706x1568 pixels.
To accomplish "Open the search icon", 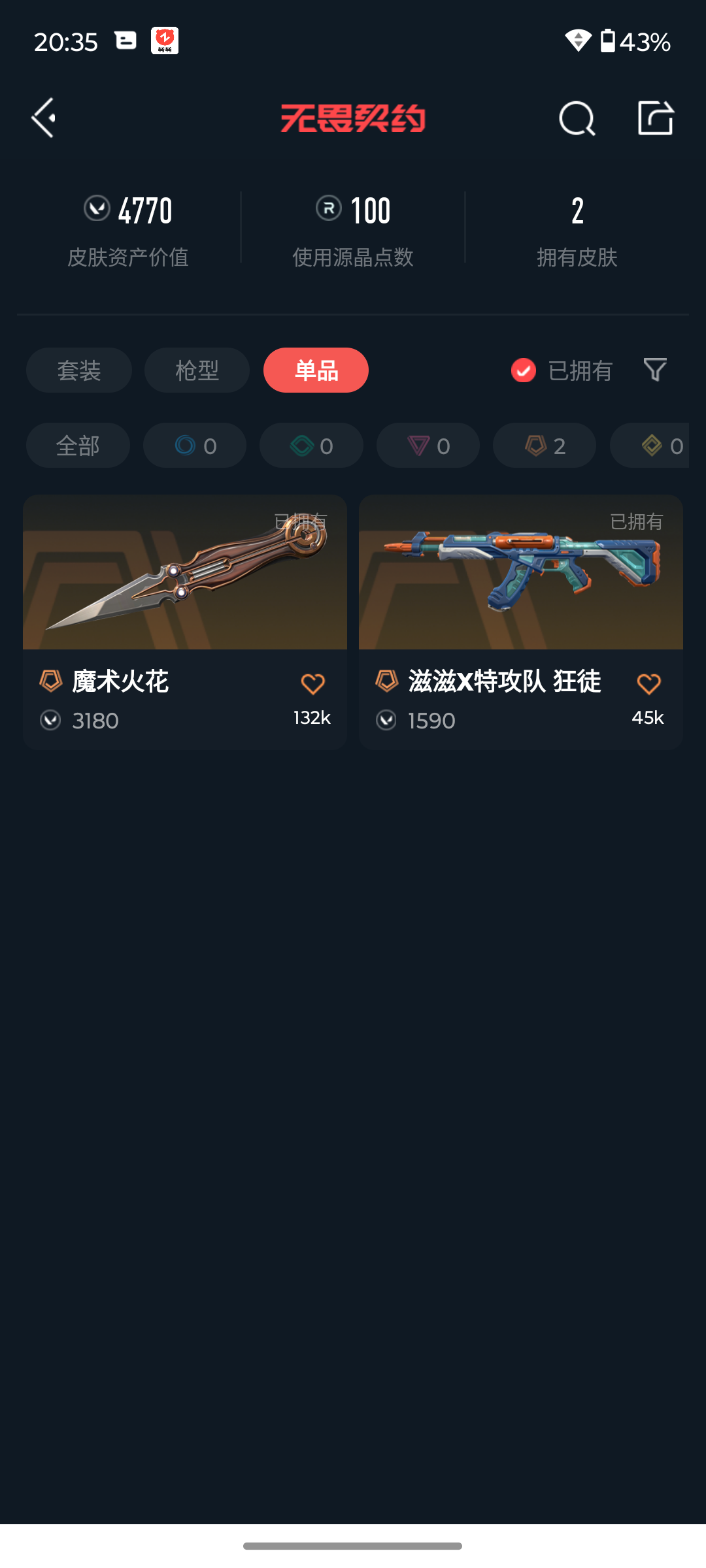I will click(x=577, y=118).
